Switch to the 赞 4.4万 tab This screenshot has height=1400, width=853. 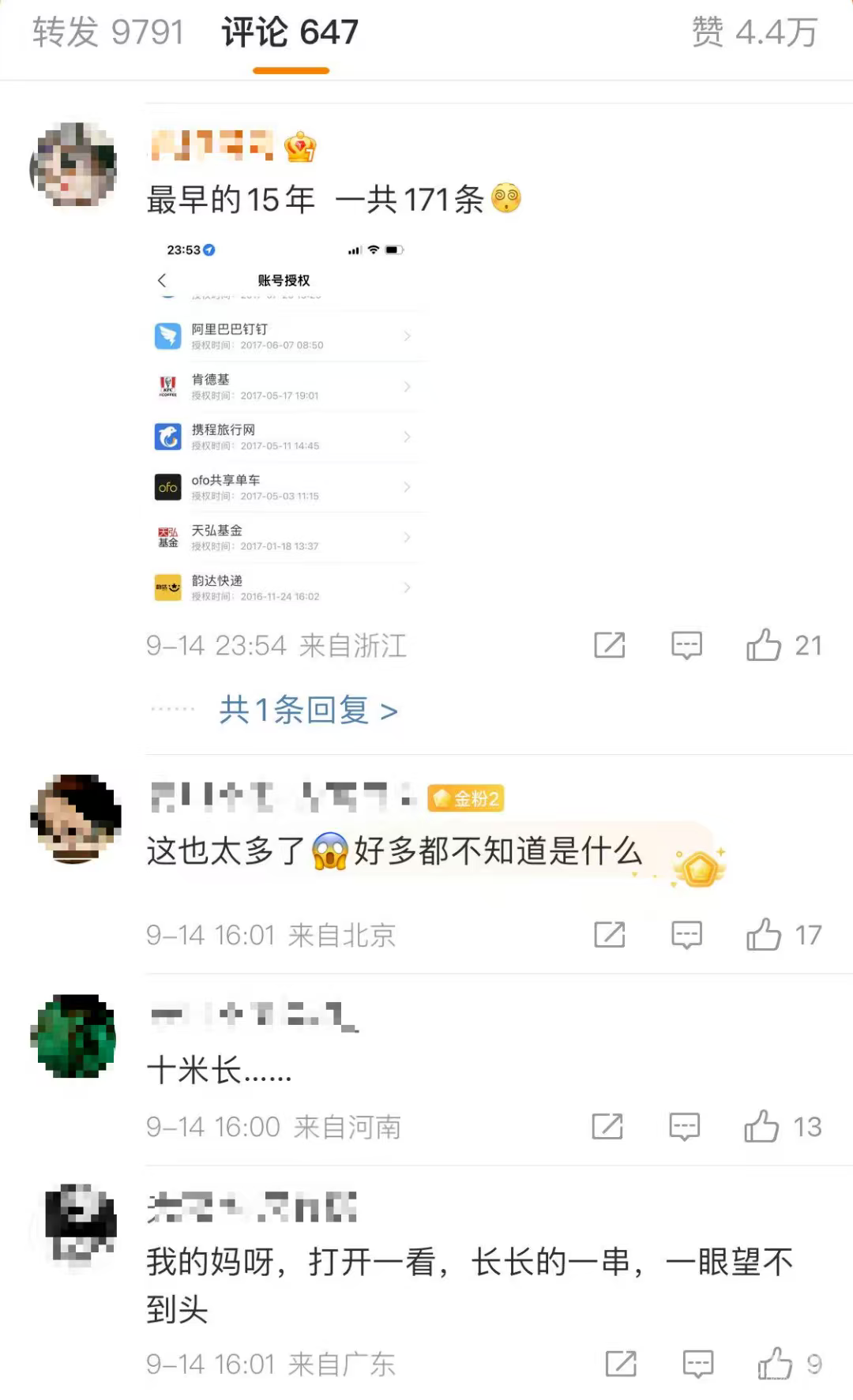754,32
